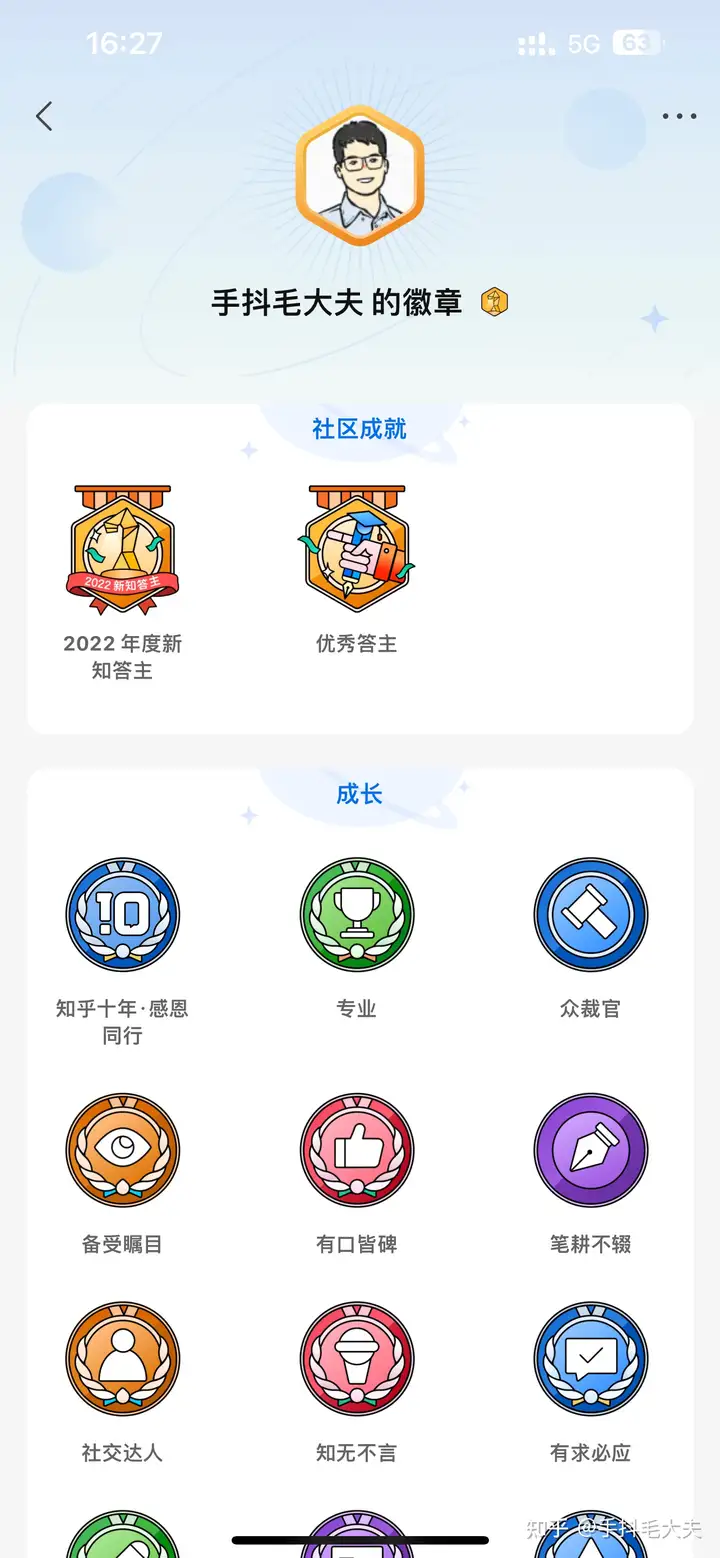
Task: Open the three-dot overflow menu
Action: click(x=679, y=117)
